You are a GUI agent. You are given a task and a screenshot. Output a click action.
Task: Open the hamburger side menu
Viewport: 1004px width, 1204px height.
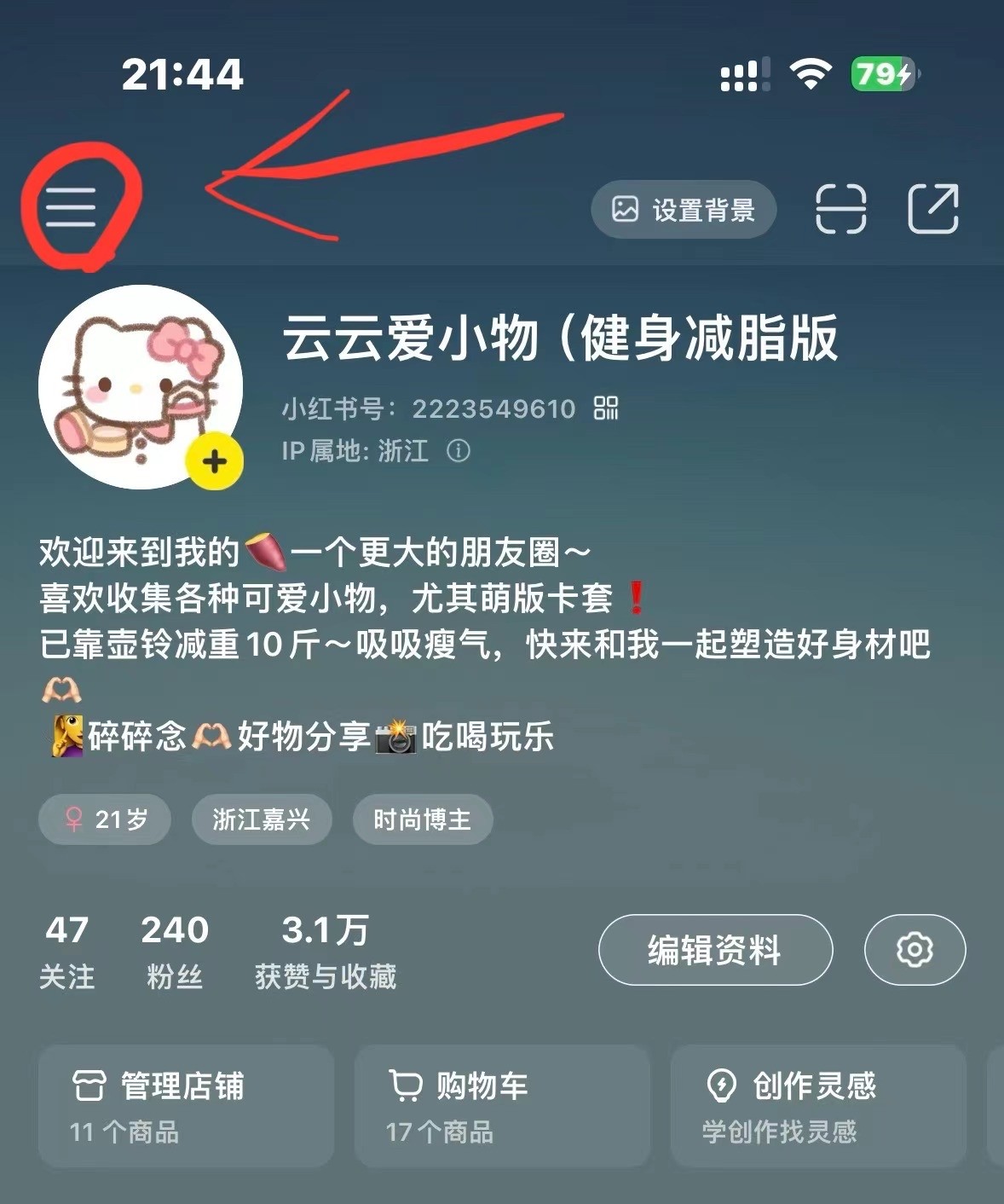click(71, 207)
